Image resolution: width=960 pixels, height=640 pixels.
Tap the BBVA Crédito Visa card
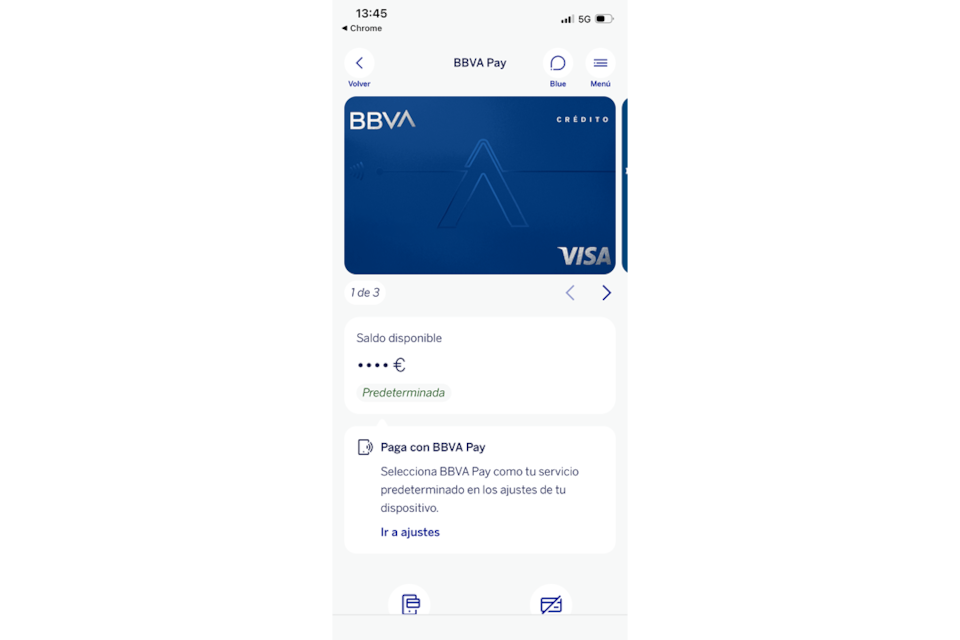pyautogui.click(x=480, y=185)
